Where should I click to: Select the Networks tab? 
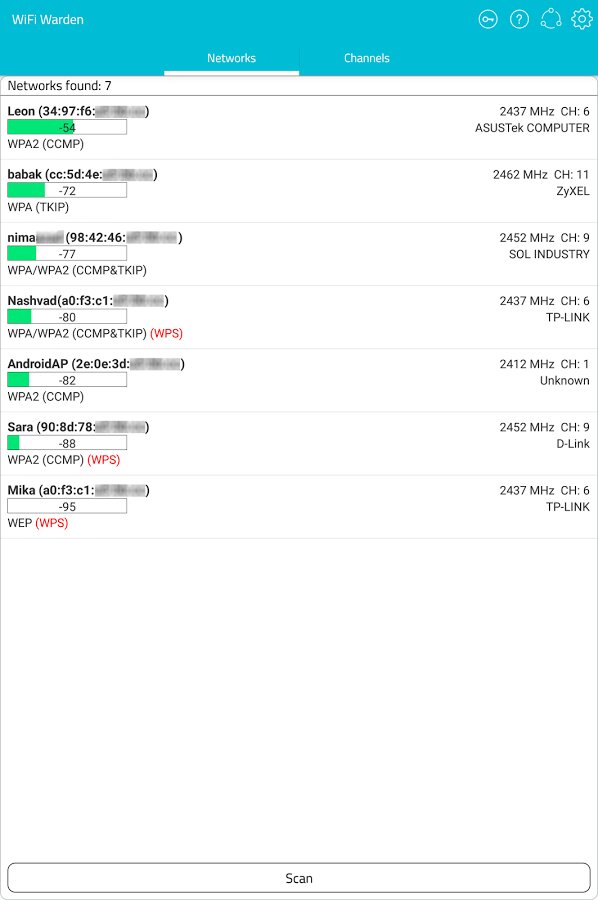coord(231,58)
